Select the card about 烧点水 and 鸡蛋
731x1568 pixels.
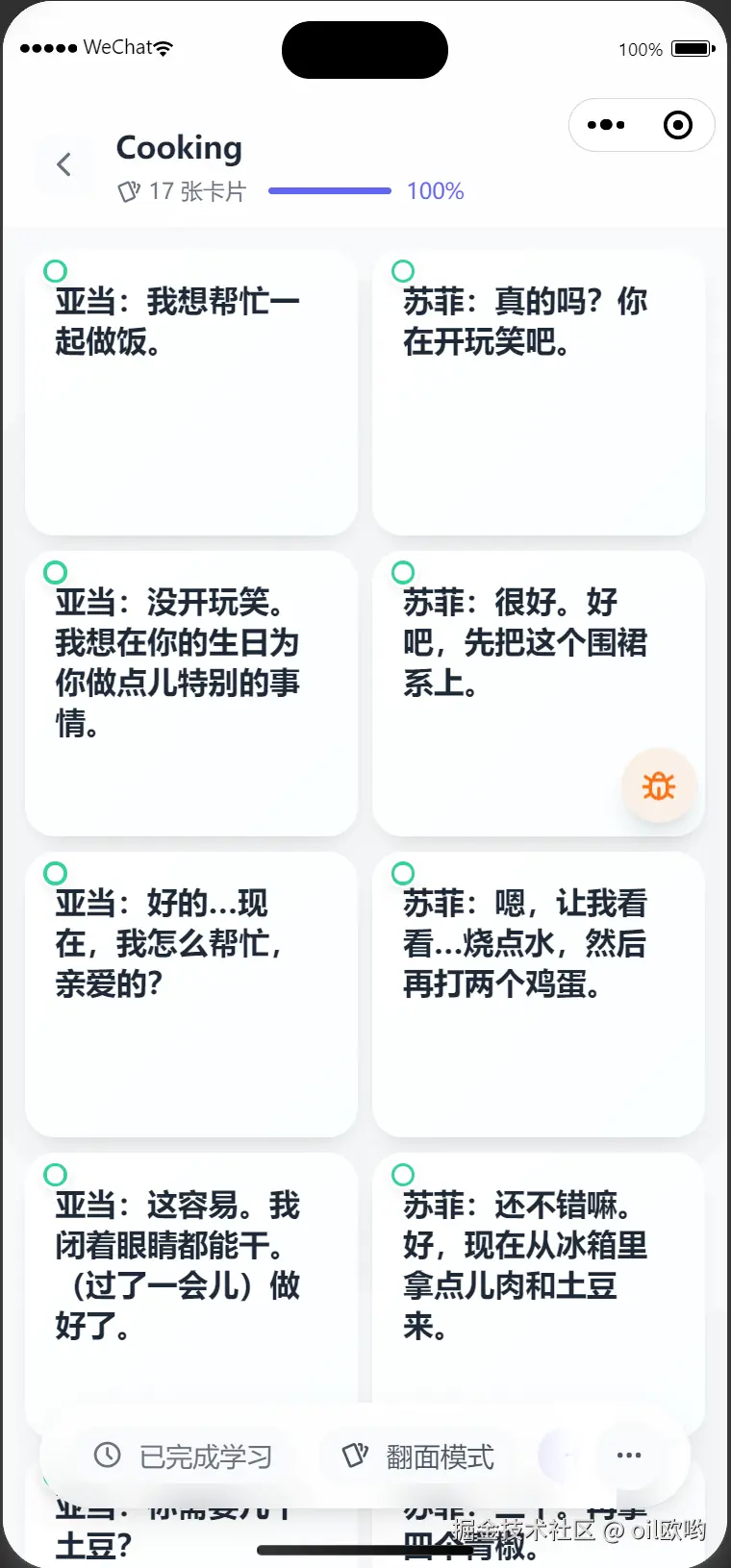tap(538, 994)
